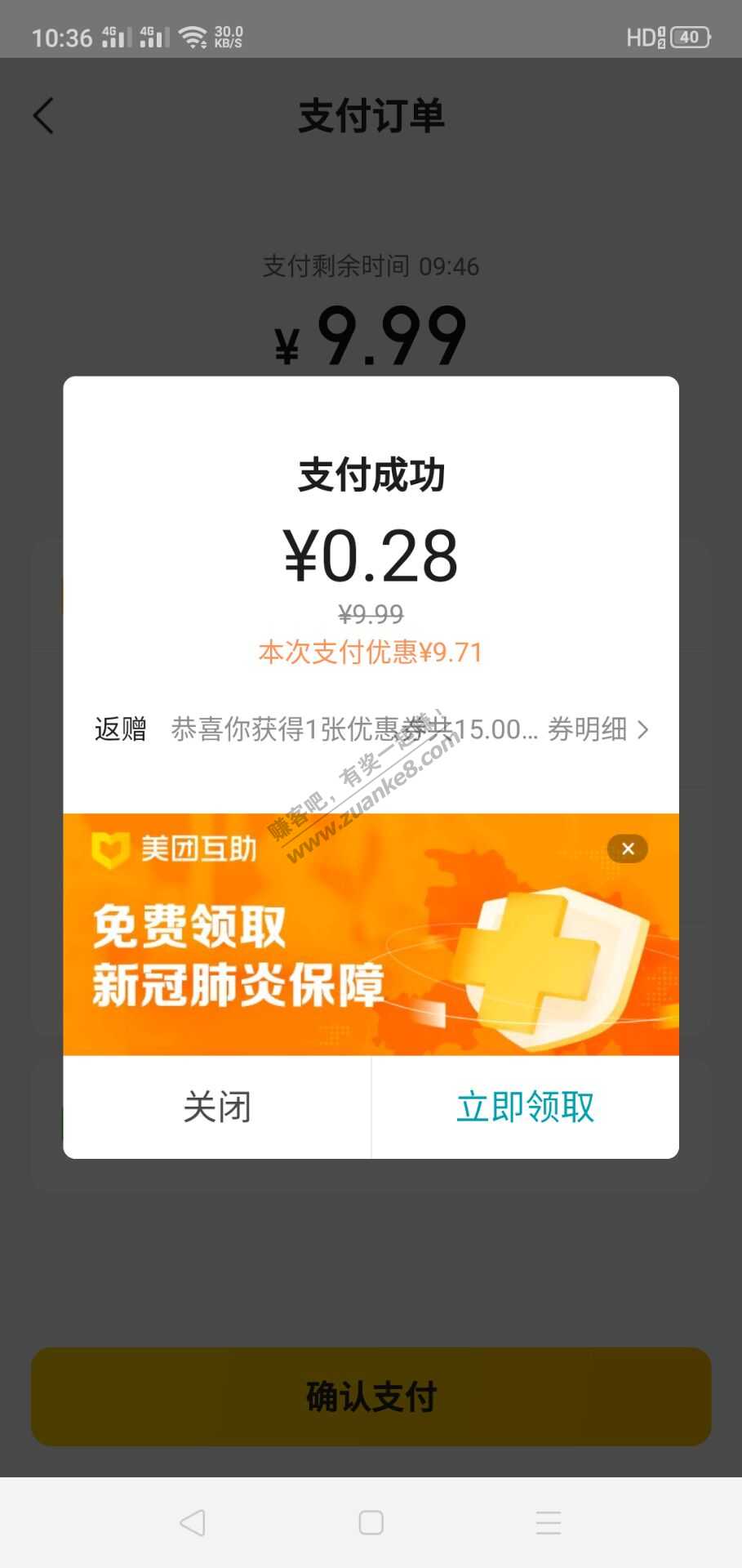The image size is (742, 1568).
Task: Tap 确认支付 button
Action: pyautogui.click(x=371, y=1396)
